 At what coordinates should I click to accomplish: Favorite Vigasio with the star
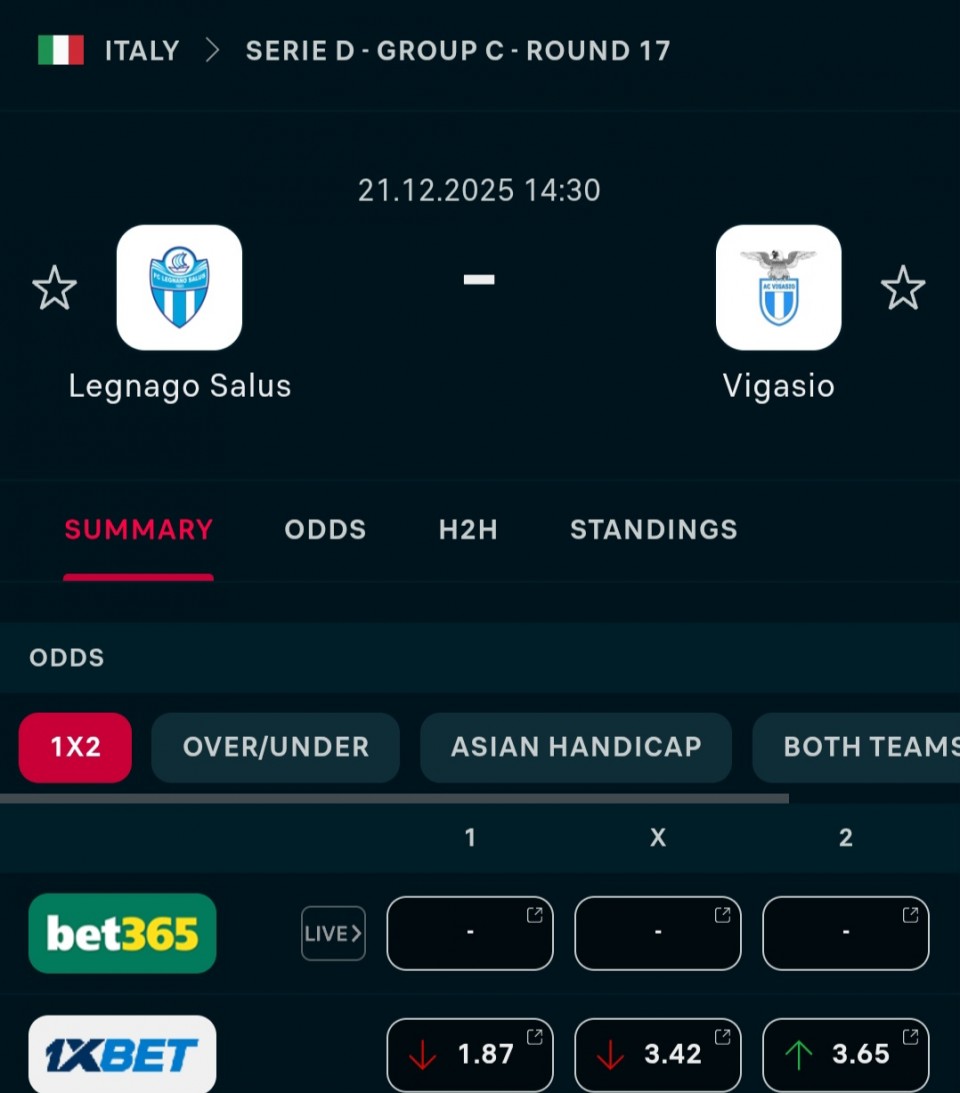click(902, 288)
